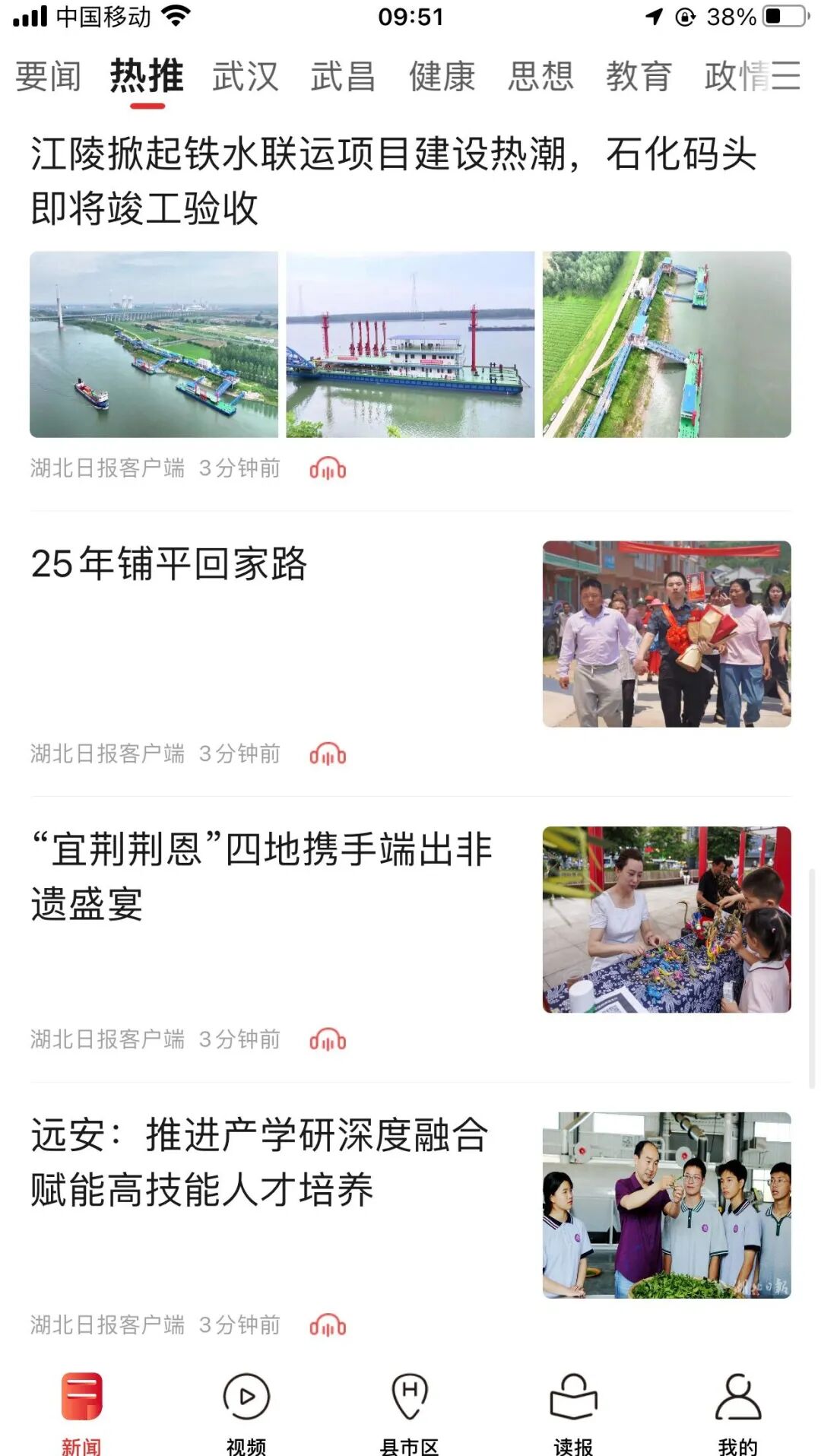Screen dimensions: 821x1456
Task: Open the 县市区 section
Action: coord(410,1411)
